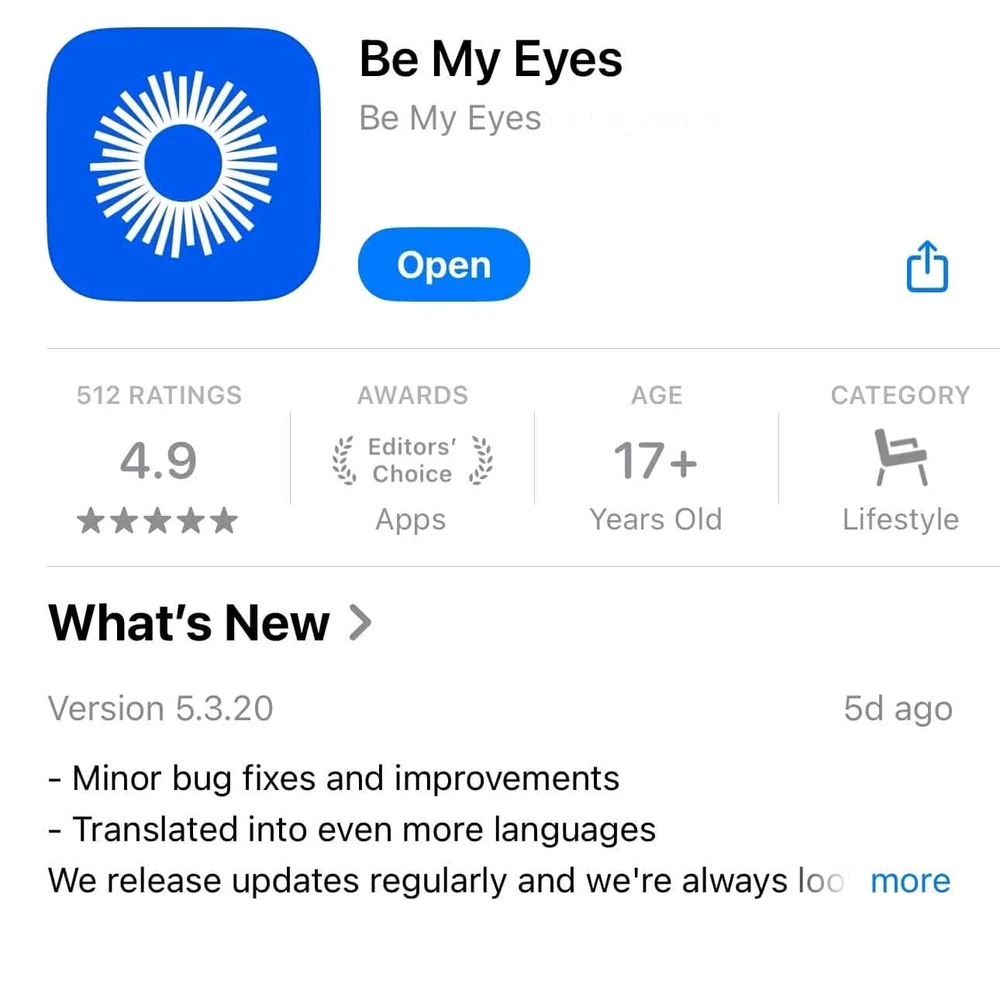Check the 17+ age rating details
This screenshot has width=1000, height=987.
[655, 460]
